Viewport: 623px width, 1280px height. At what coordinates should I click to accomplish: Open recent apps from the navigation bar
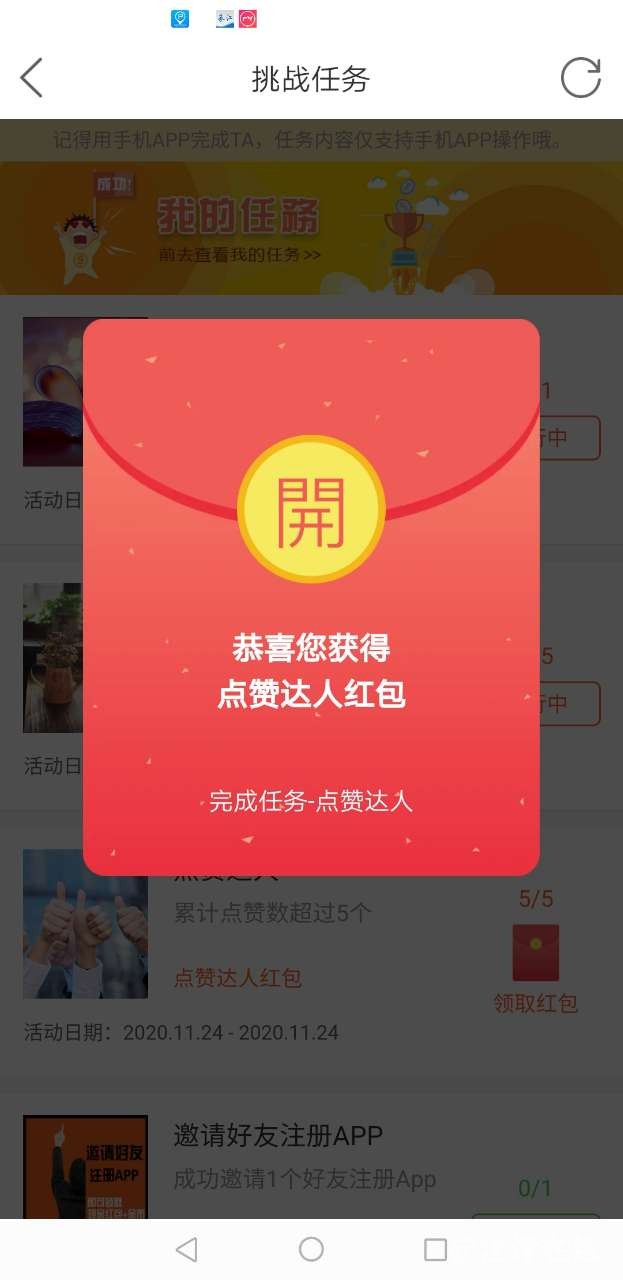[435, 1249]
